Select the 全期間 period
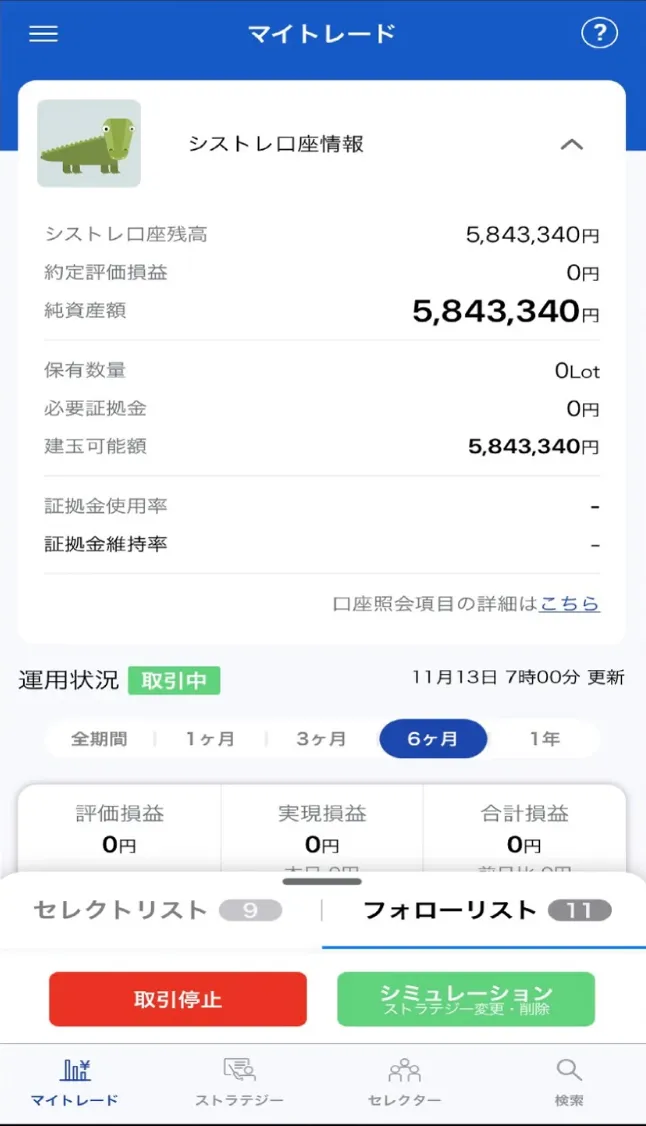This screenshot has height=1126, width=646. point(99,739)
